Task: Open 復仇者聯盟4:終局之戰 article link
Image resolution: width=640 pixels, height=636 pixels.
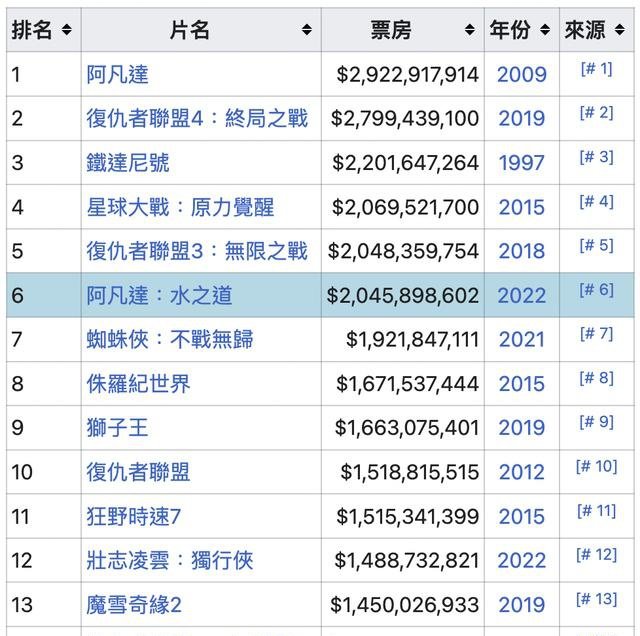Action: pyautogui.click(x=197, y=119)
